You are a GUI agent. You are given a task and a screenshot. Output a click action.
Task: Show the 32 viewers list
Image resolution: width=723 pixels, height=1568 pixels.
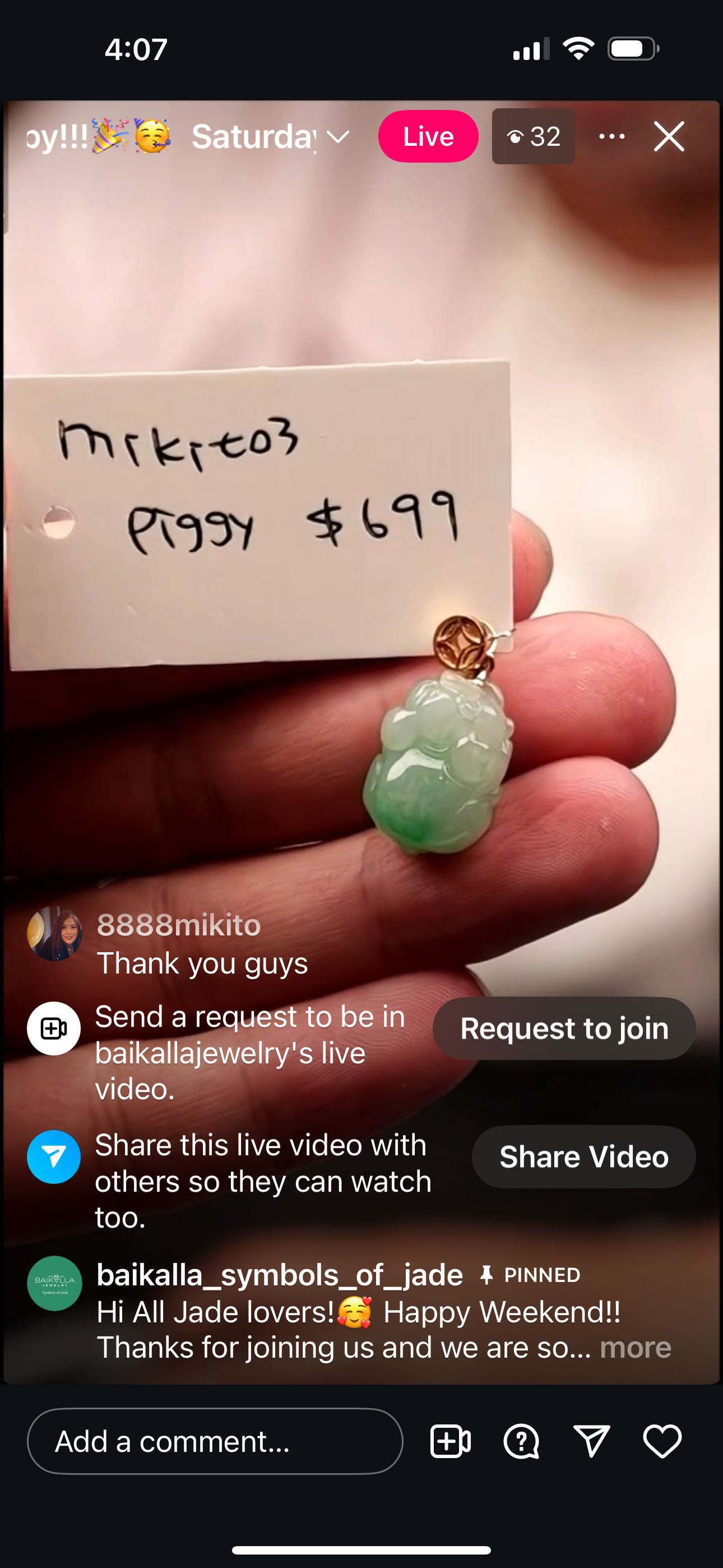(533, 136)
